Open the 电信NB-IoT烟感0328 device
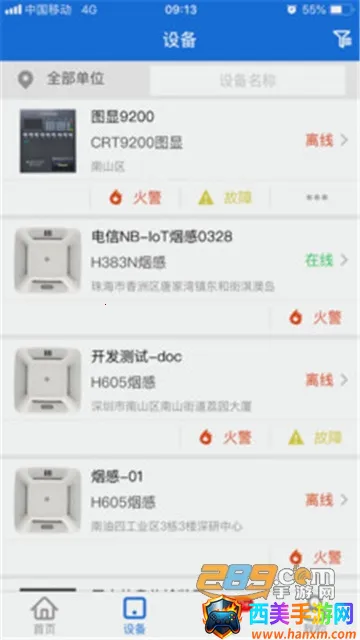The height and width of the screenshot is (640, 360). [x=180, y=260]
